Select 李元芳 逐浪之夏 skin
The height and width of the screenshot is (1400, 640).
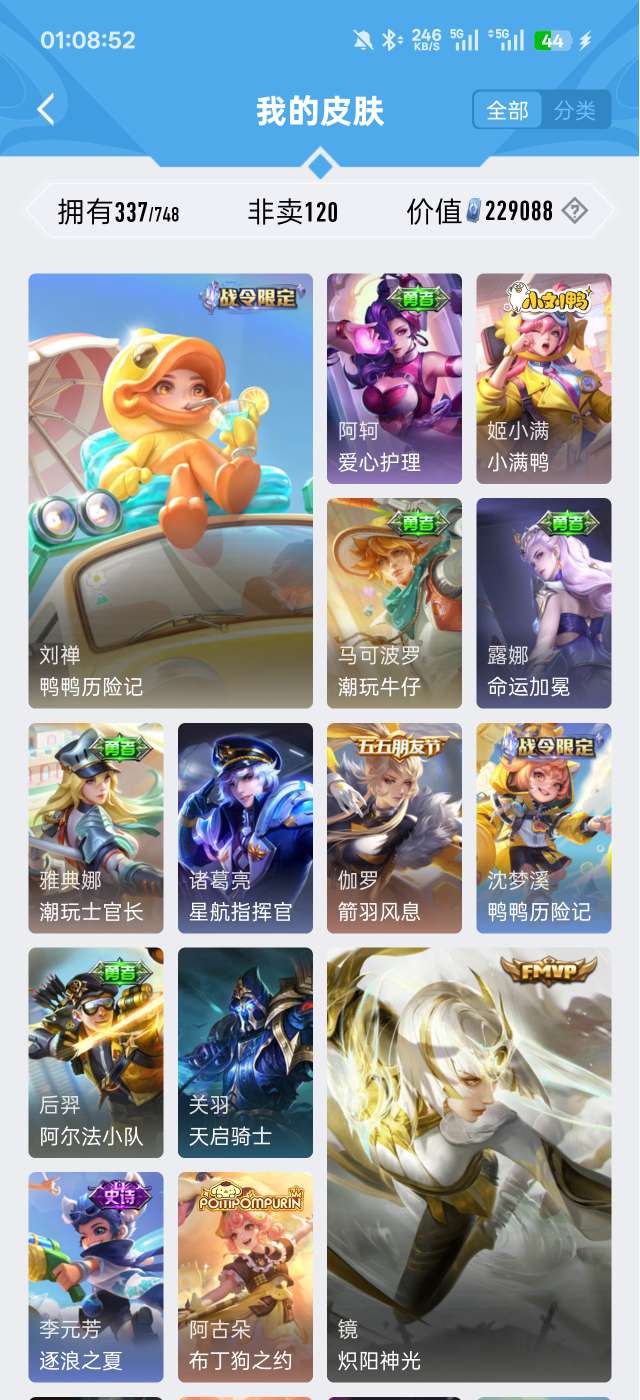point(96,1276)
